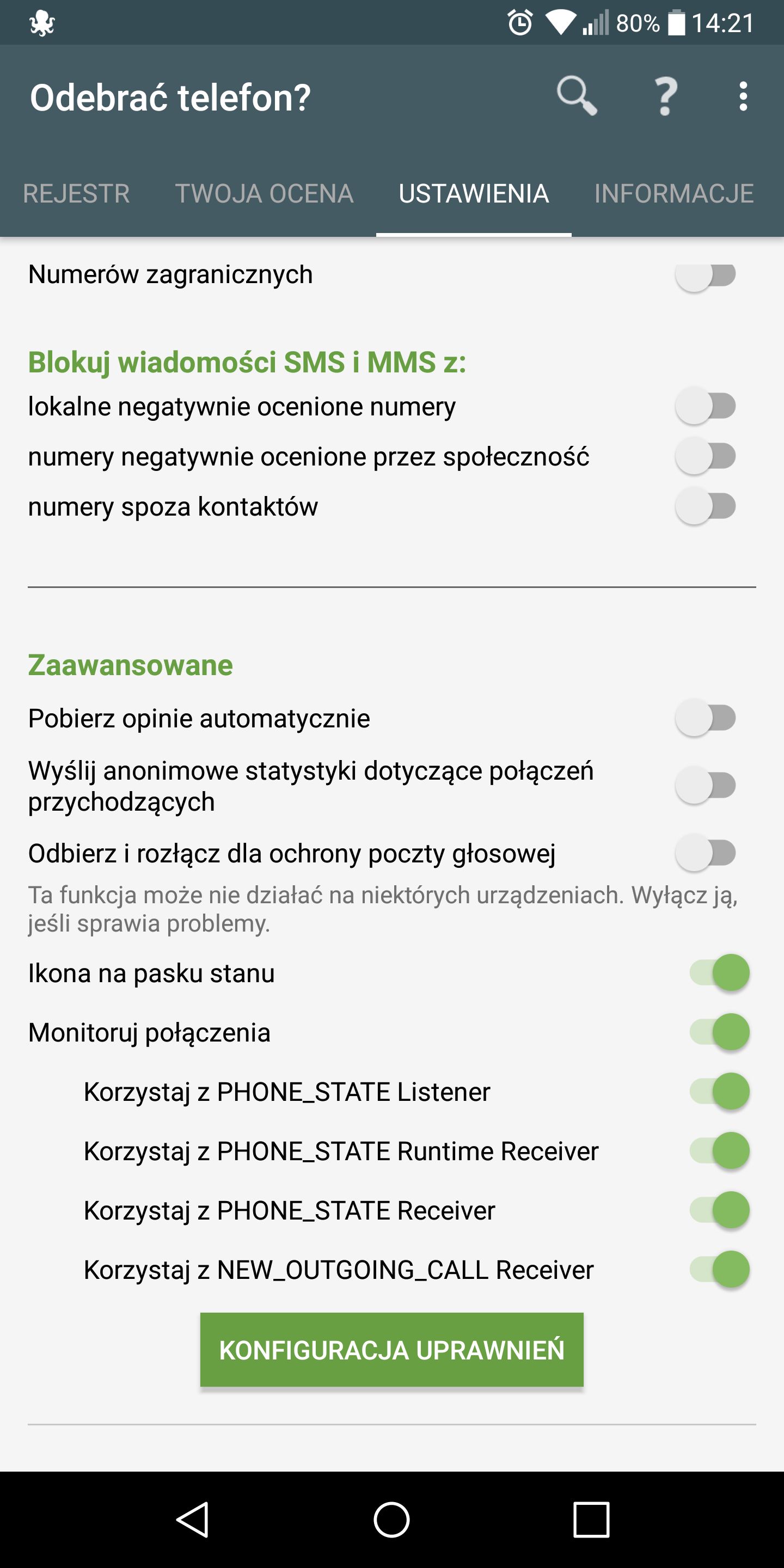
Task: Open the overflow menu
Action: pos(743,96)
